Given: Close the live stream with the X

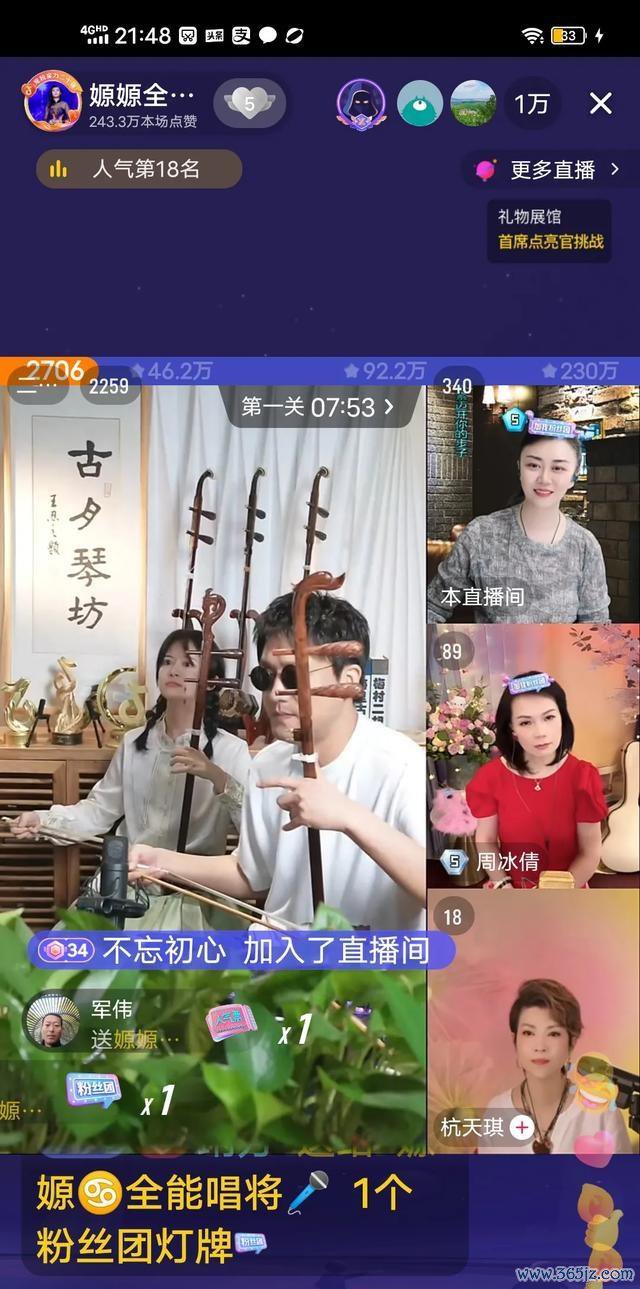Looking at the screenshot, I should point(600,103).
